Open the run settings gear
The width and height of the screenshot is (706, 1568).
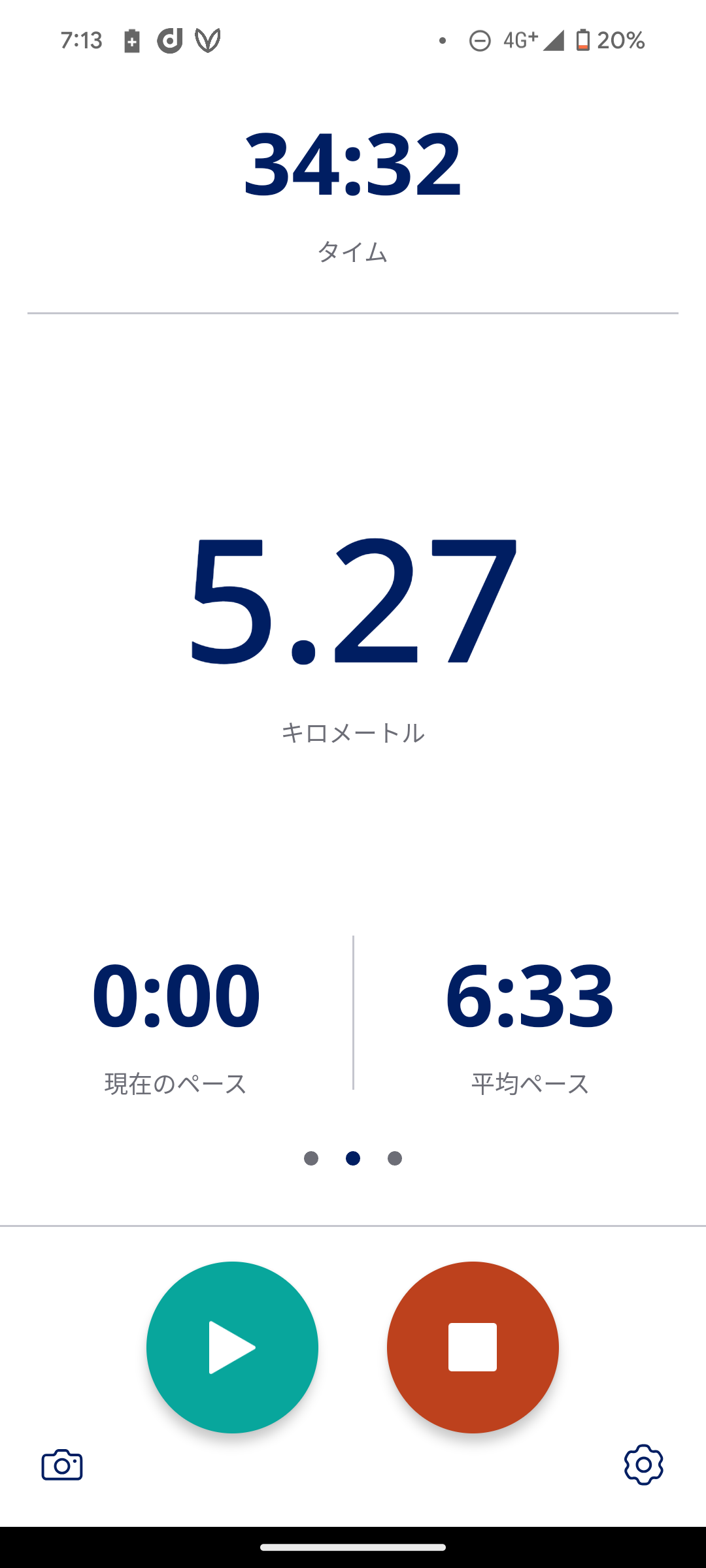(x=643, y=1465)
